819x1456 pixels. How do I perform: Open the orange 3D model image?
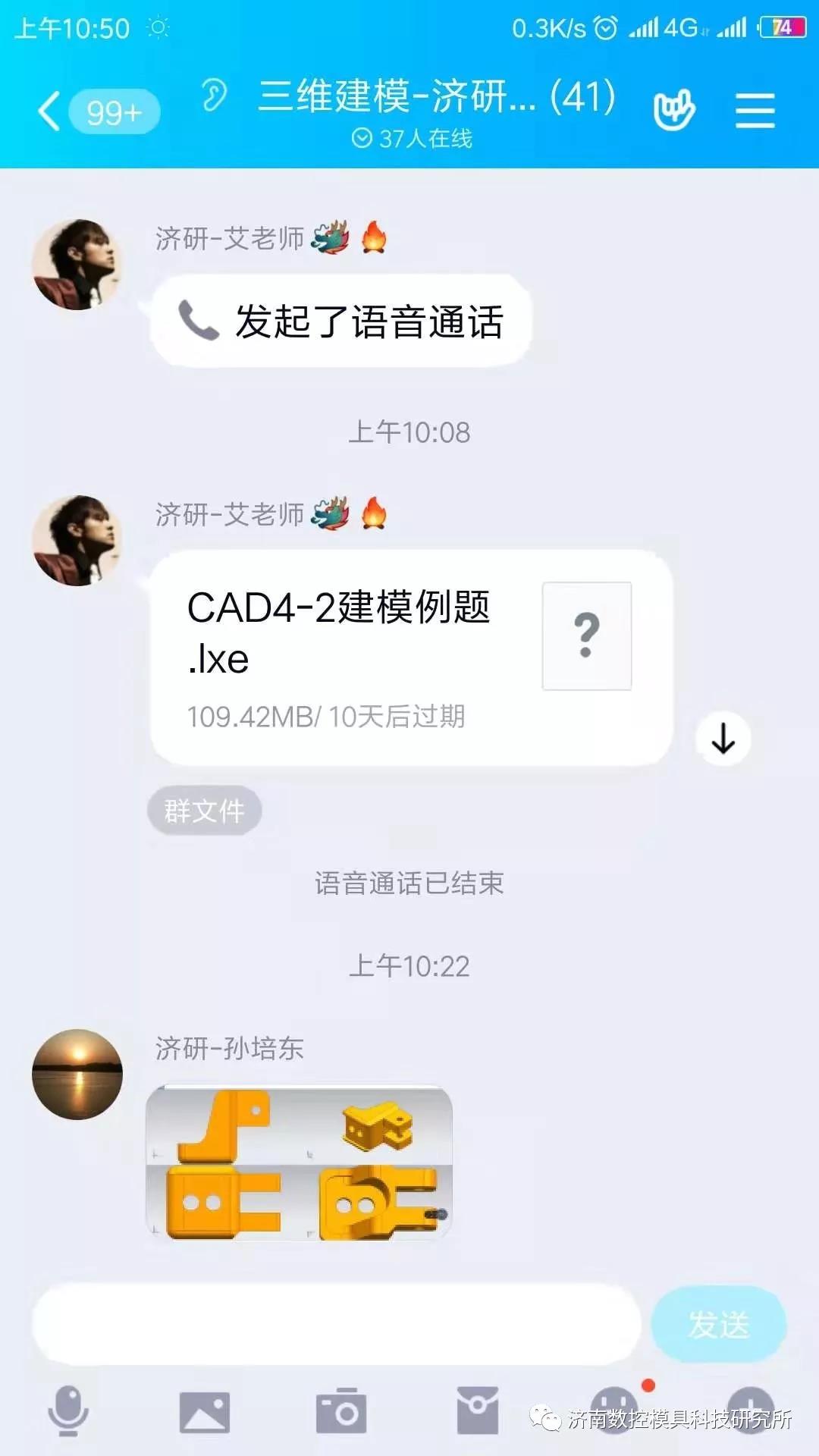[x=299, y=1163]
